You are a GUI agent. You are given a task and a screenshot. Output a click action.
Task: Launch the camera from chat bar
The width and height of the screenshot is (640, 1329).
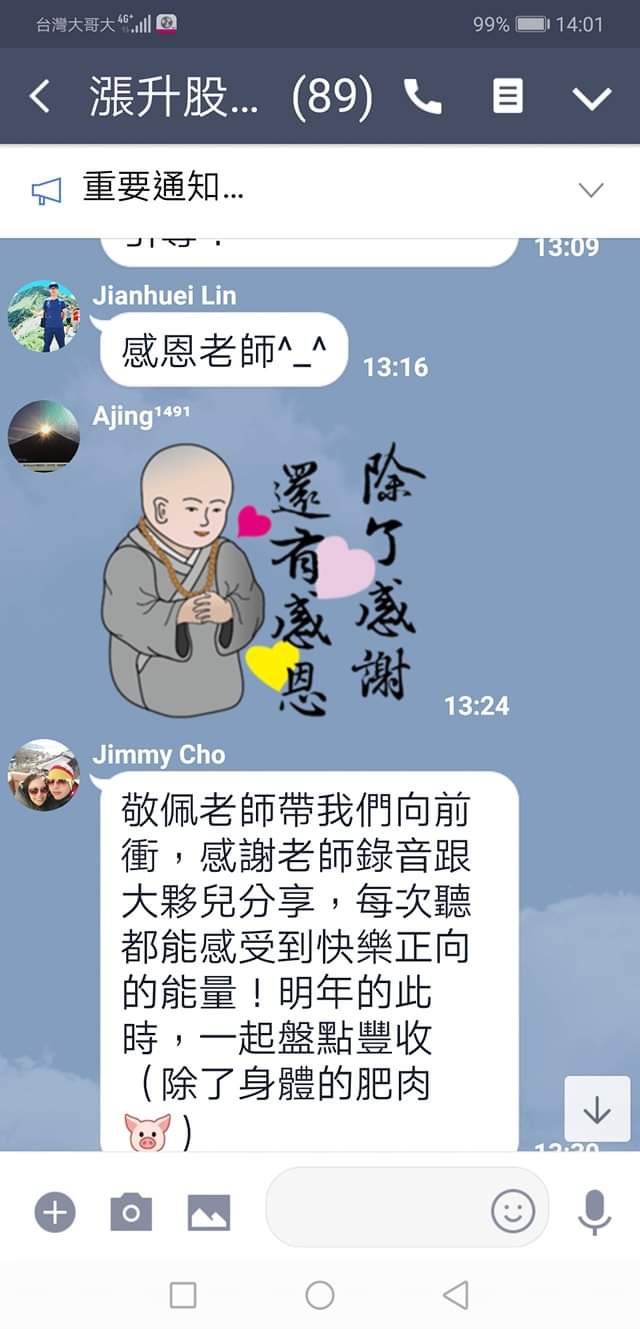pyautogui.click(x=131, y=1213)
